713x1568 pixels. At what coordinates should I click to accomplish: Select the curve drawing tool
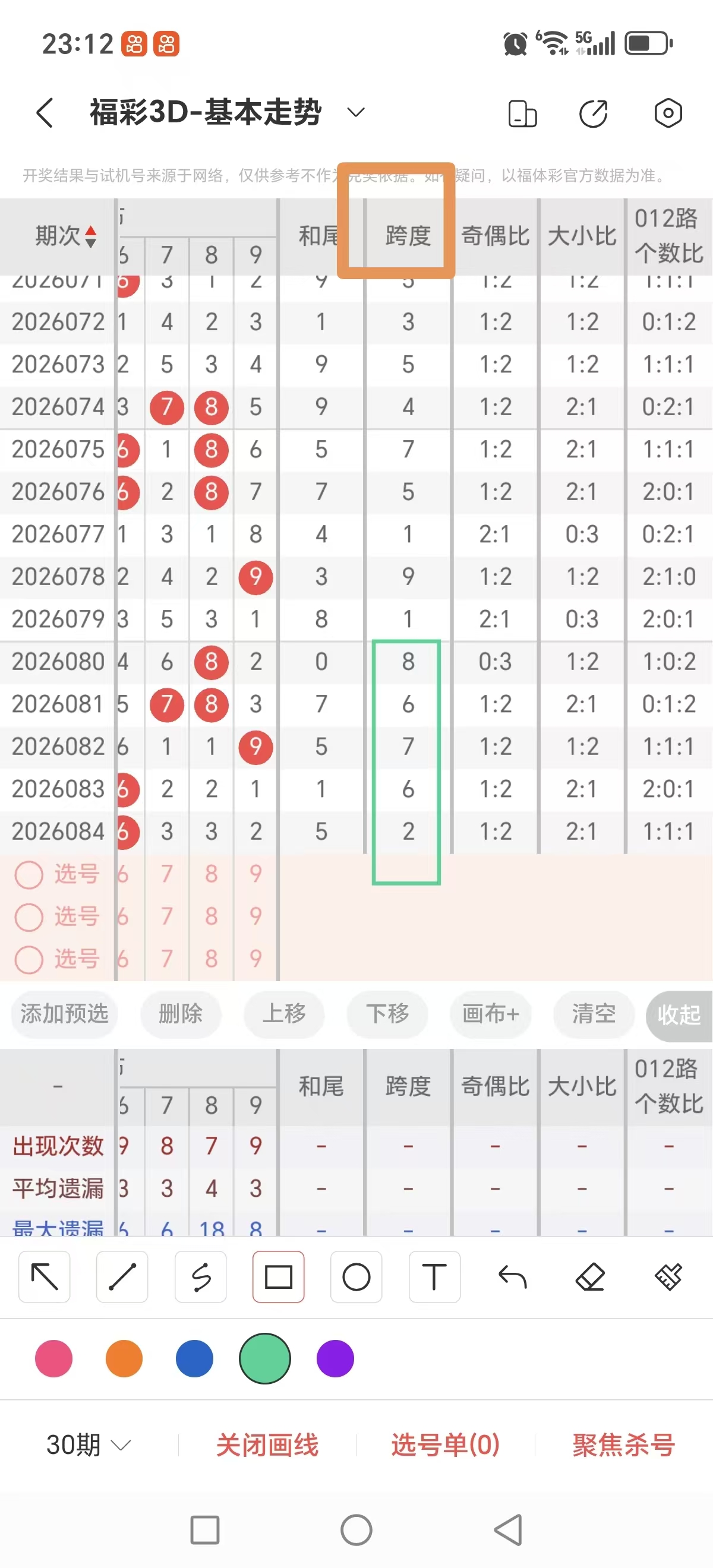(x=200, y=1278)
